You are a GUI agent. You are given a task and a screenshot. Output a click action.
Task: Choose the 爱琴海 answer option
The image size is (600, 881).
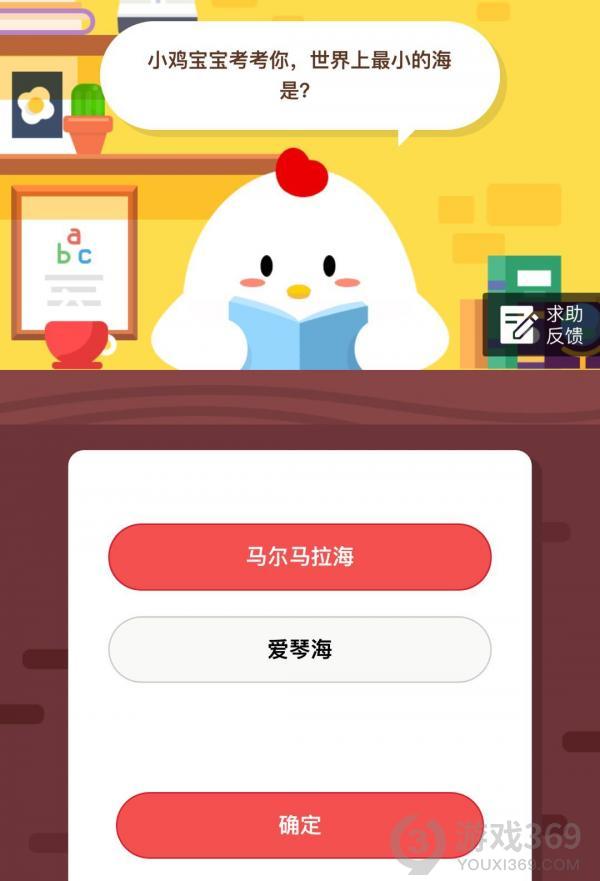pos(299,650)
